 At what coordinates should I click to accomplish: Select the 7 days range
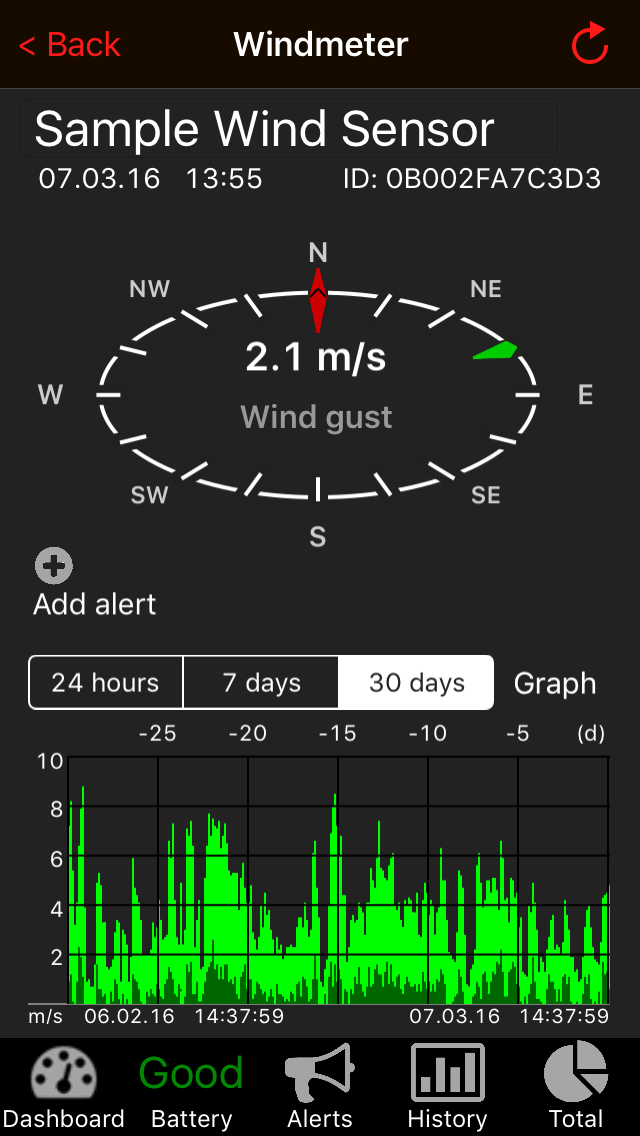(261, 682)
